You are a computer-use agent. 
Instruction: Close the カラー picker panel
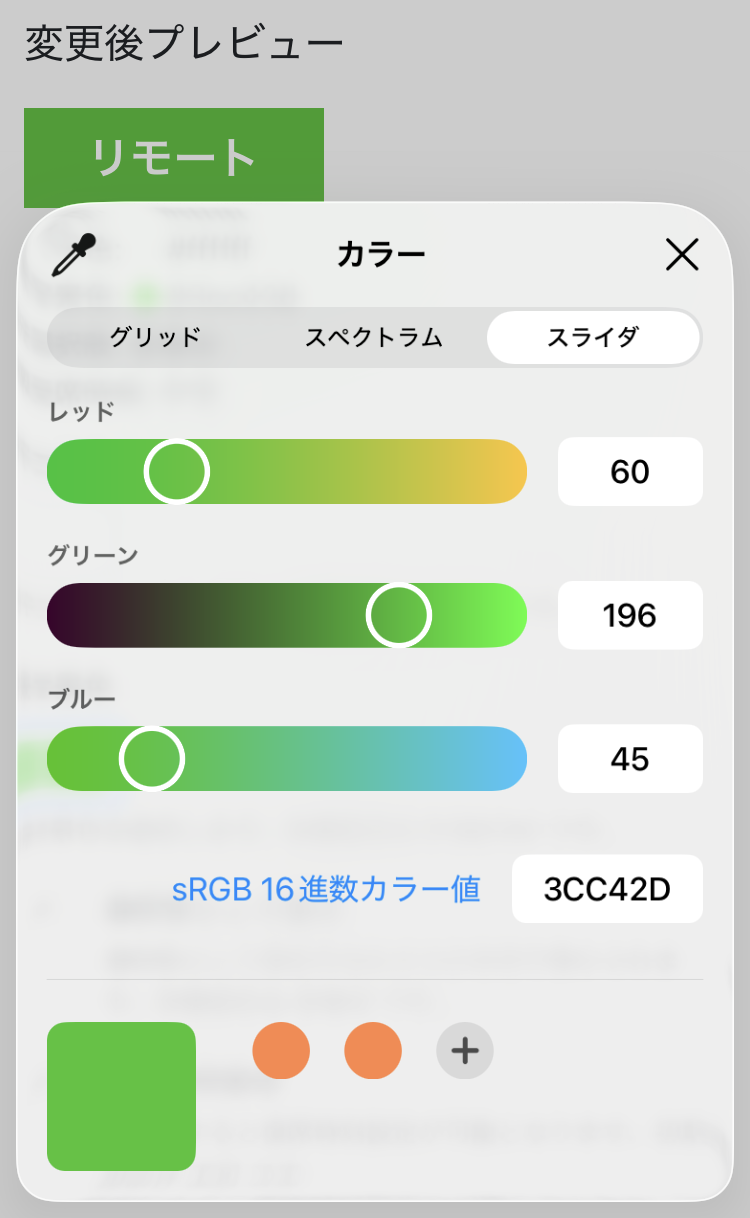682,255
